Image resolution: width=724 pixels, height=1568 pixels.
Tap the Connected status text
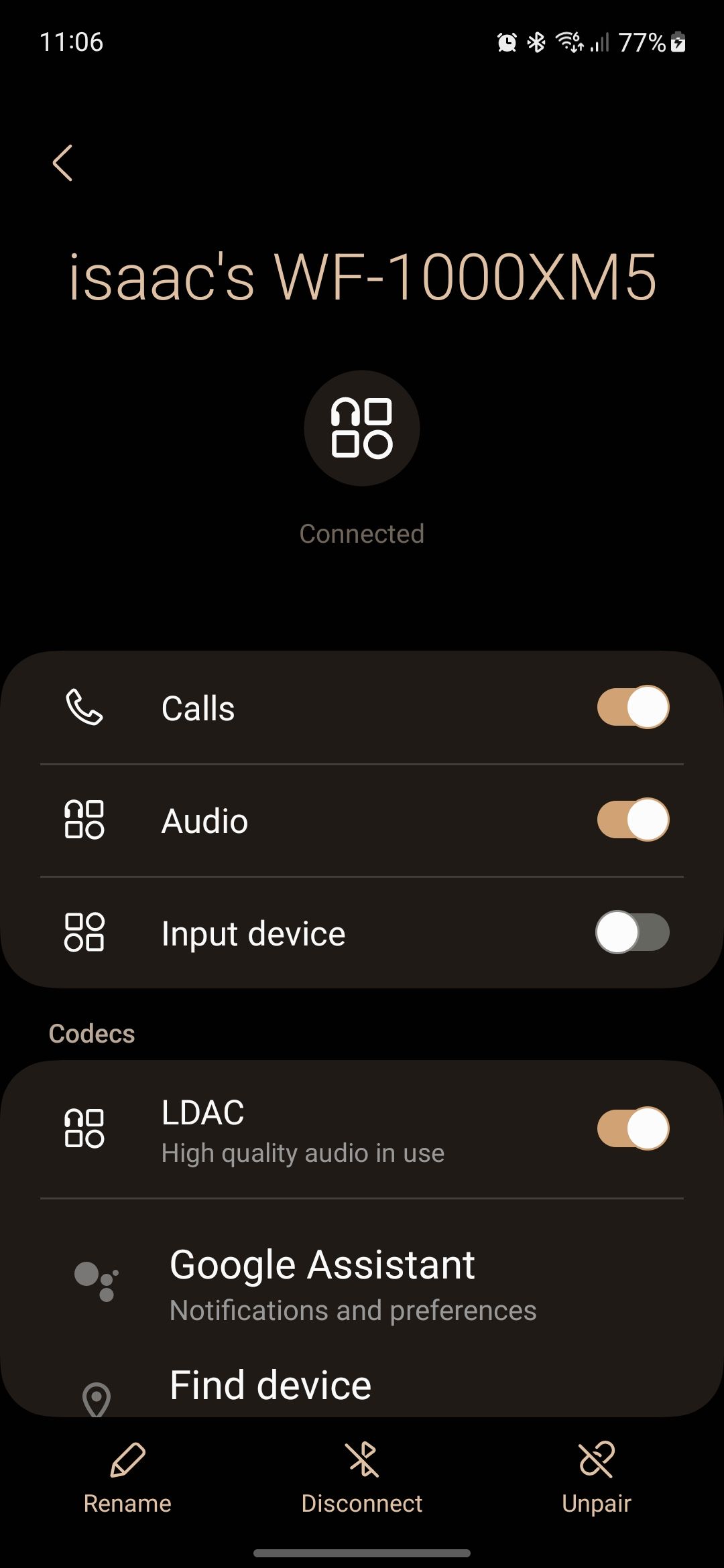pos(362,533)
